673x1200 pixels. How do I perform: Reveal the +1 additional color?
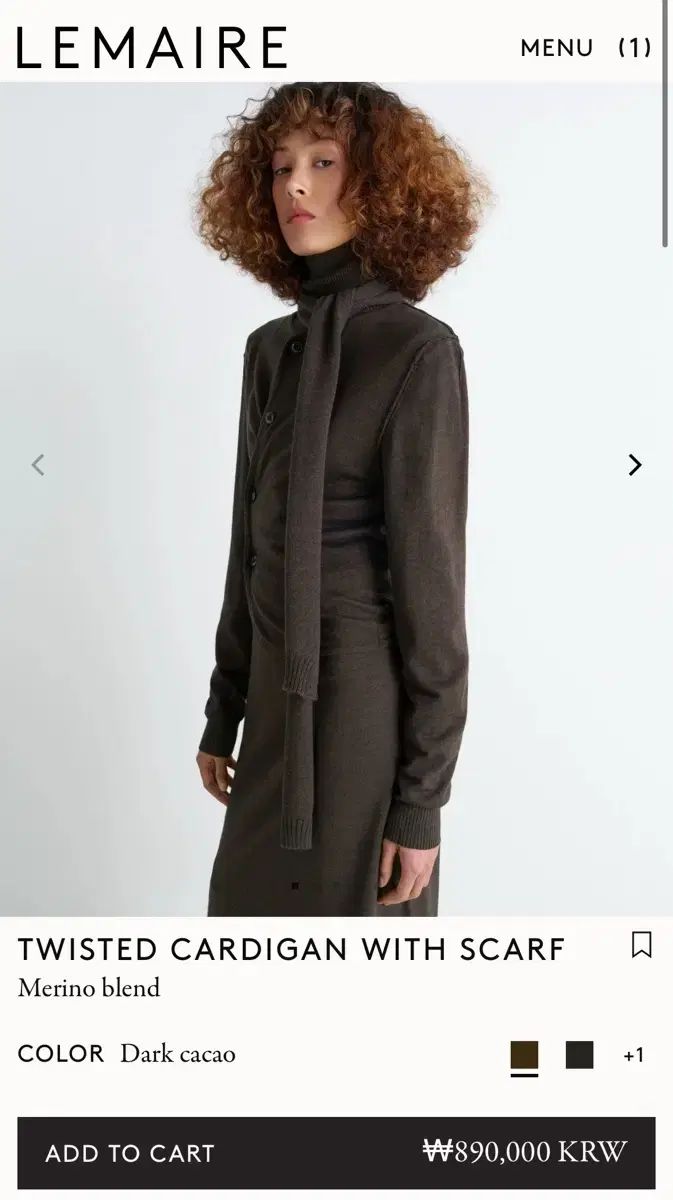[634, 1055]
